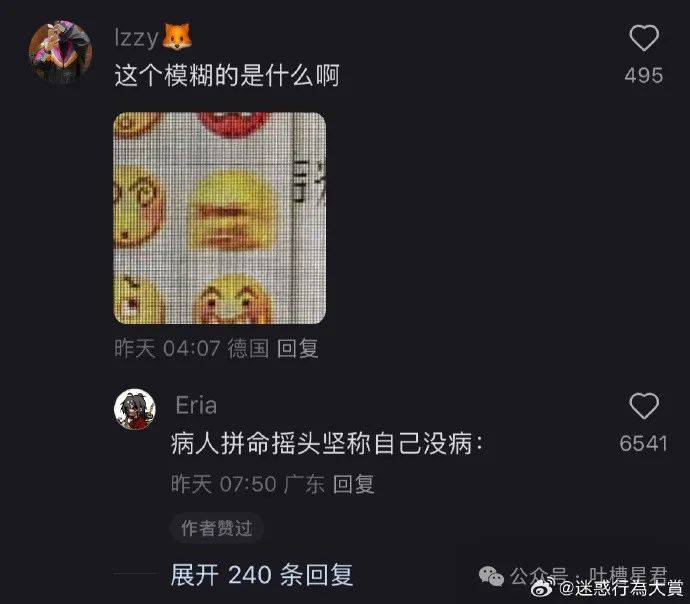This screenshot has height=604, width=690.
Task: Open the blurry emoji image in Izzy's comment
Action: [x=219, y=217]
